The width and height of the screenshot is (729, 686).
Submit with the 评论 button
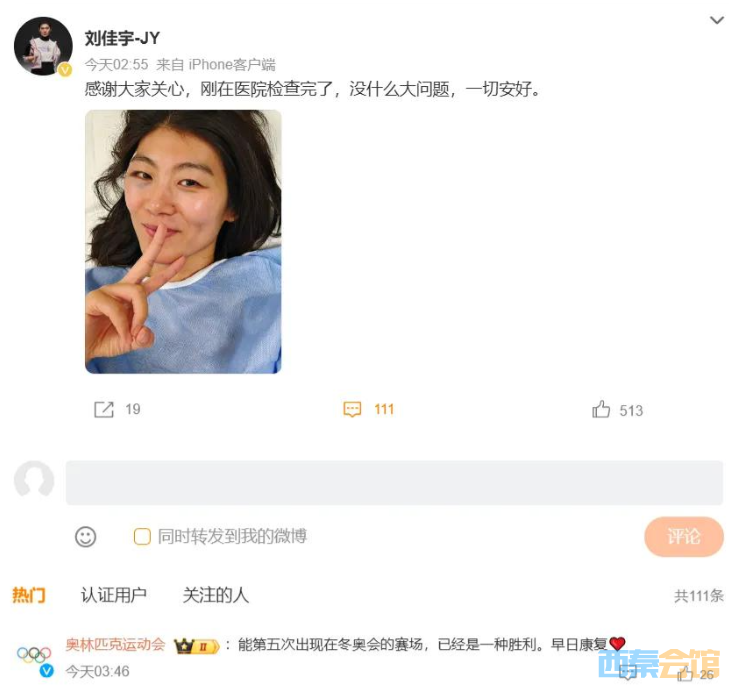point(684,537)
